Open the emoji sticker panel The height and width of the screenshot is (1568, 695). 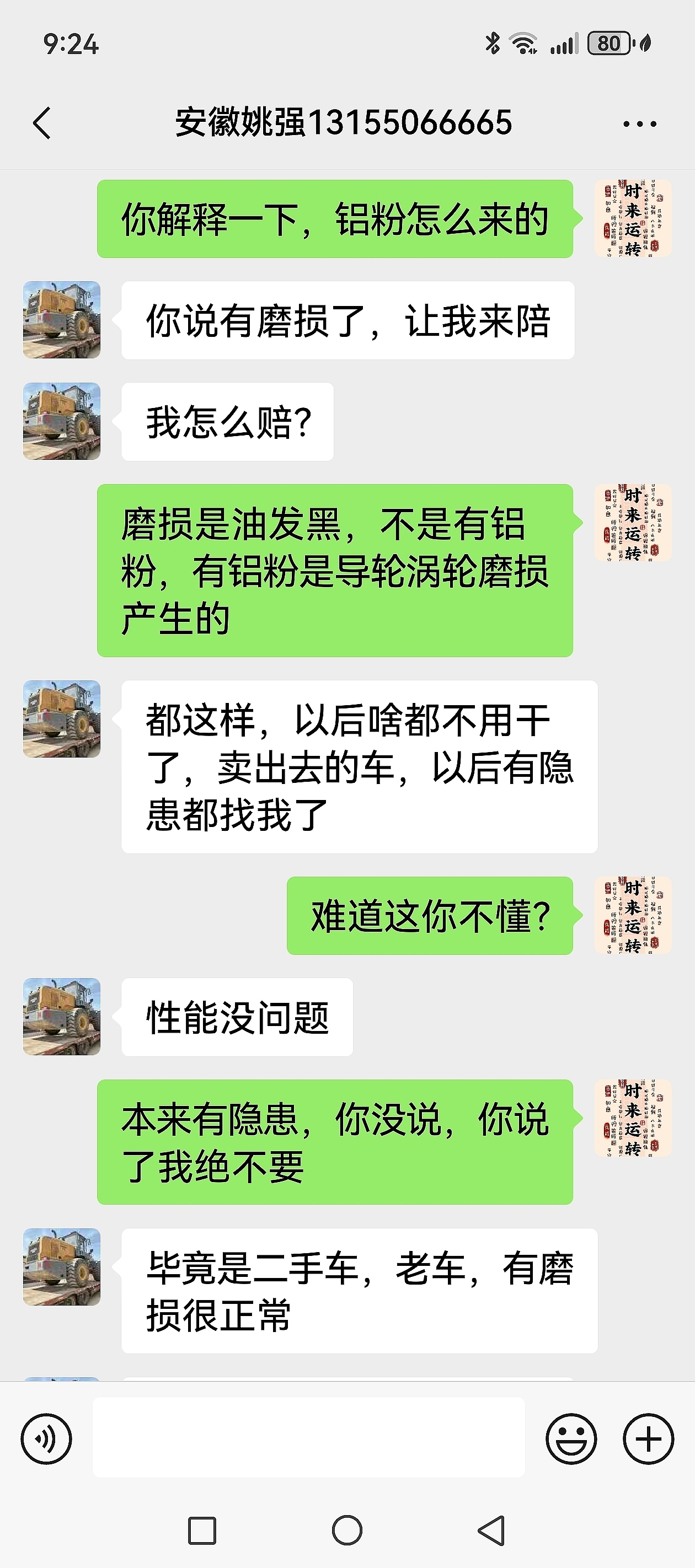click(x=571, y=1439)
